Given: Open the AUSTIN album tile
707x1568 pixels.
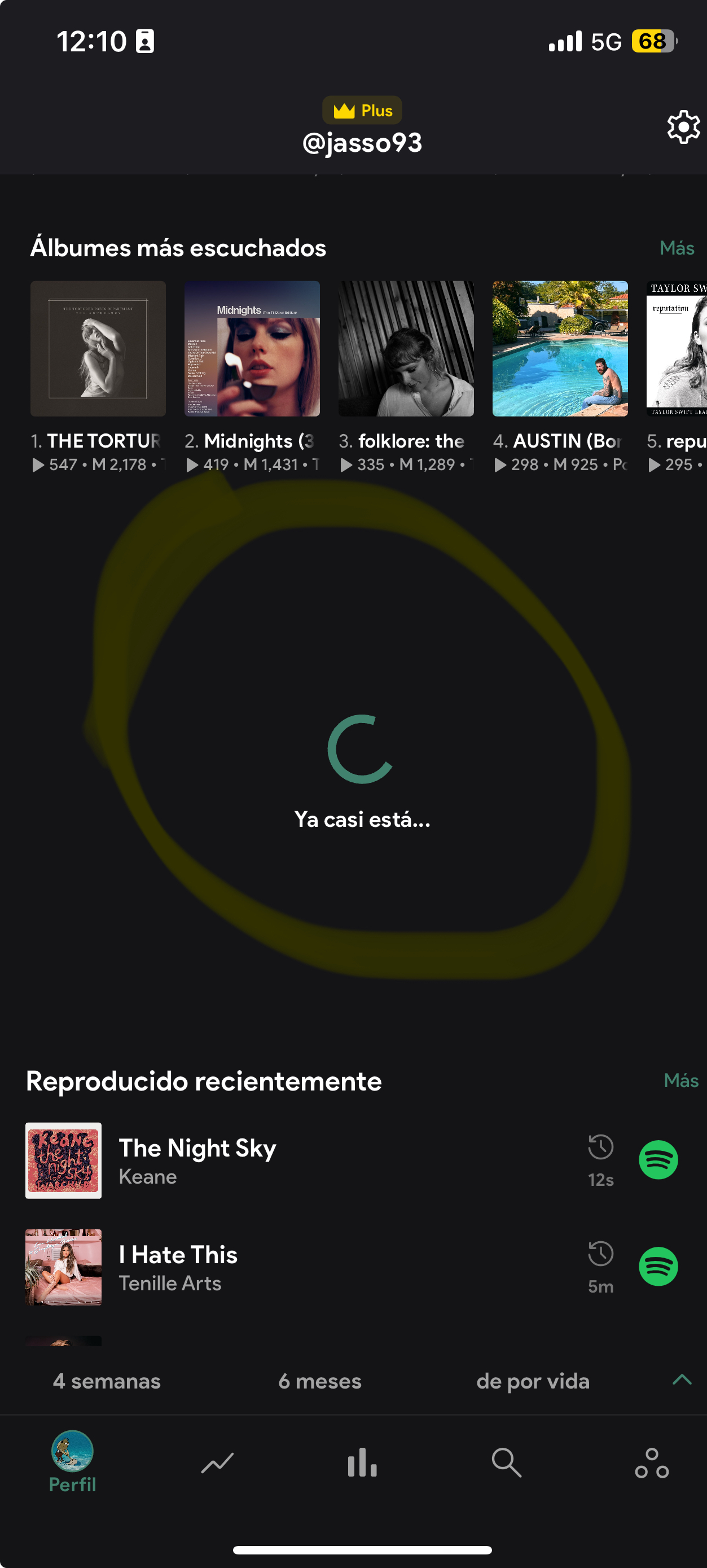Looking at the screenshot, I should (x=560, y=349).
